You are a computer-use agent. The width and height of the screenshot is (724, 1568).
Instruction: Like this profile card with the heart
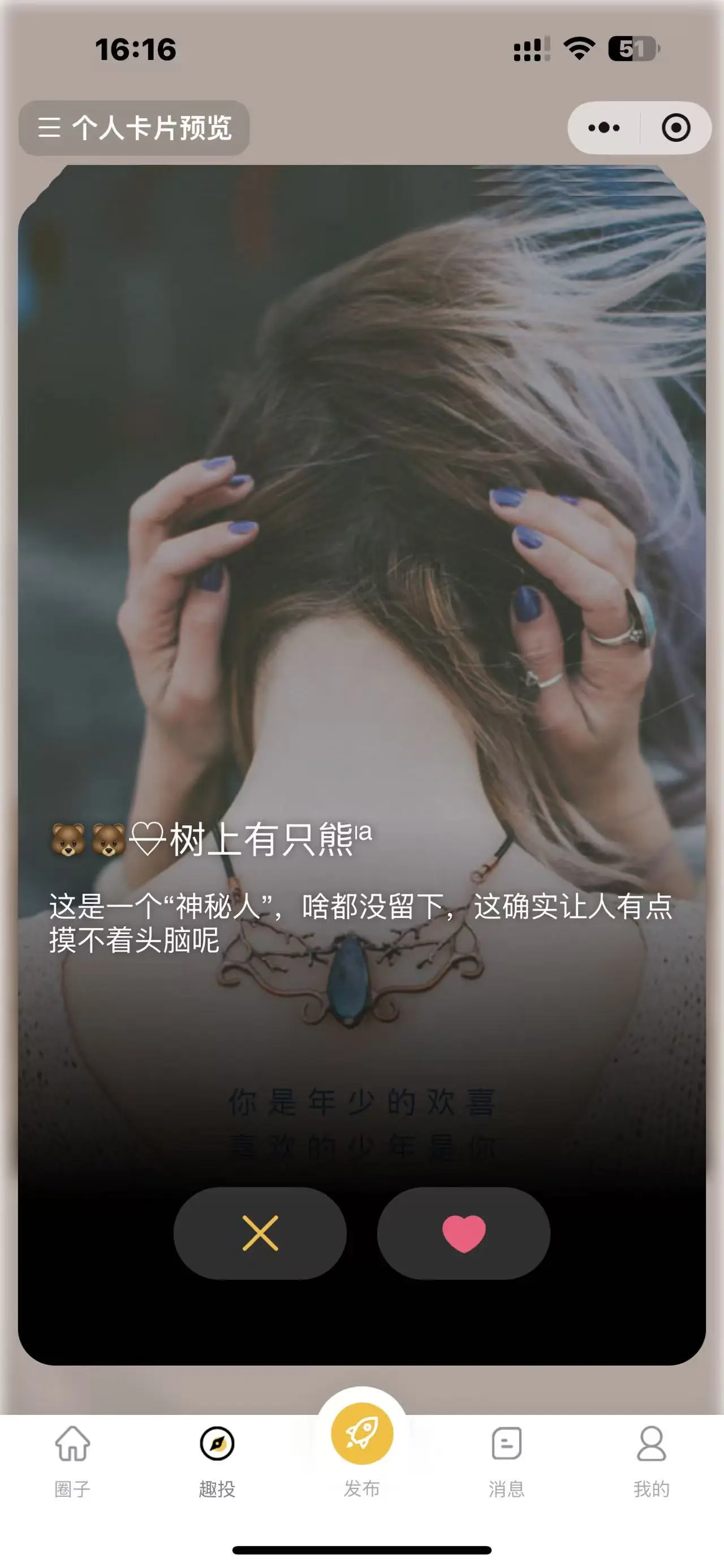tap(463, 1233)
